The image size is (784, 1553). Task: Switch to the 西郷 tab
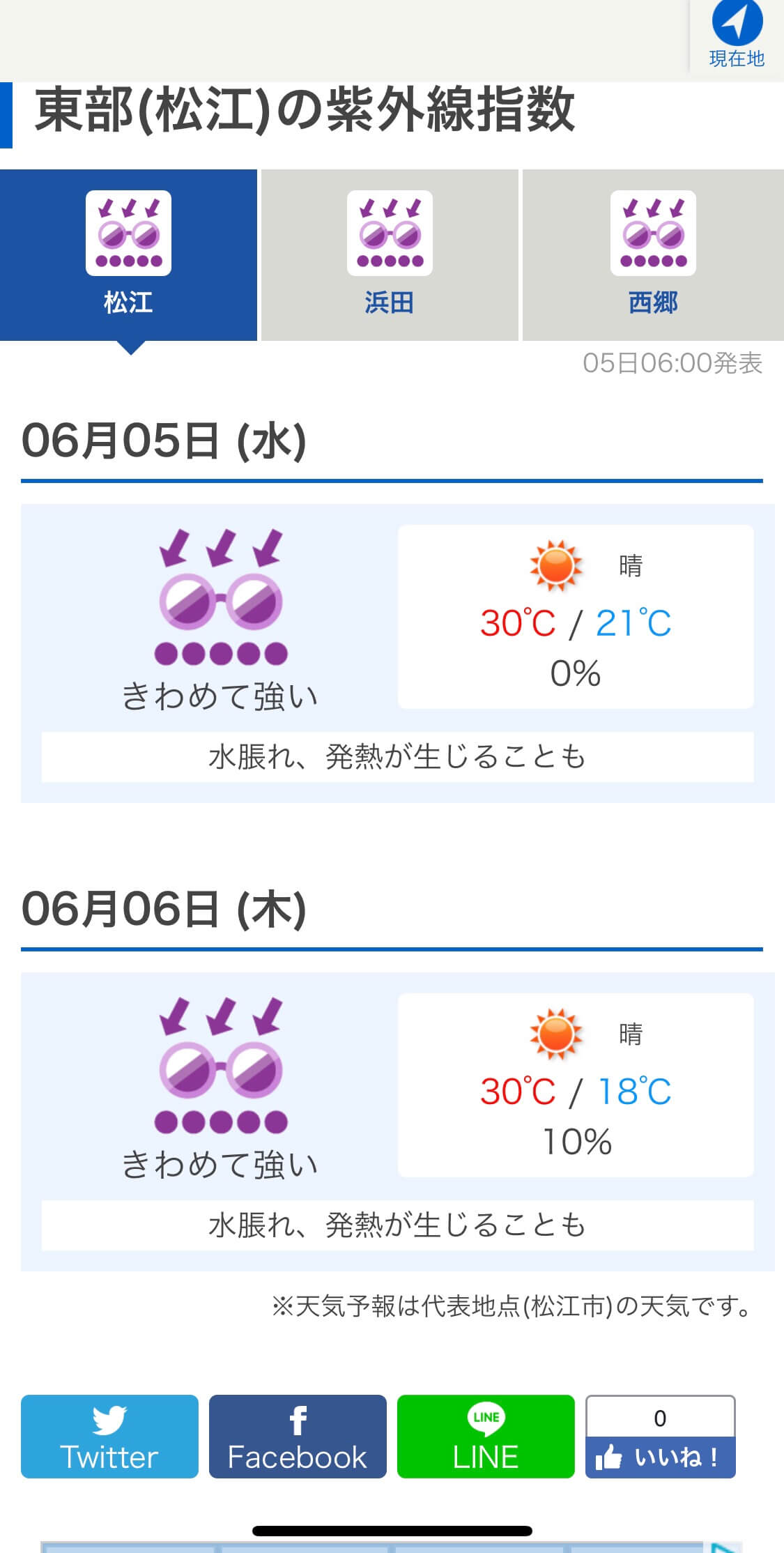(653, 255)
